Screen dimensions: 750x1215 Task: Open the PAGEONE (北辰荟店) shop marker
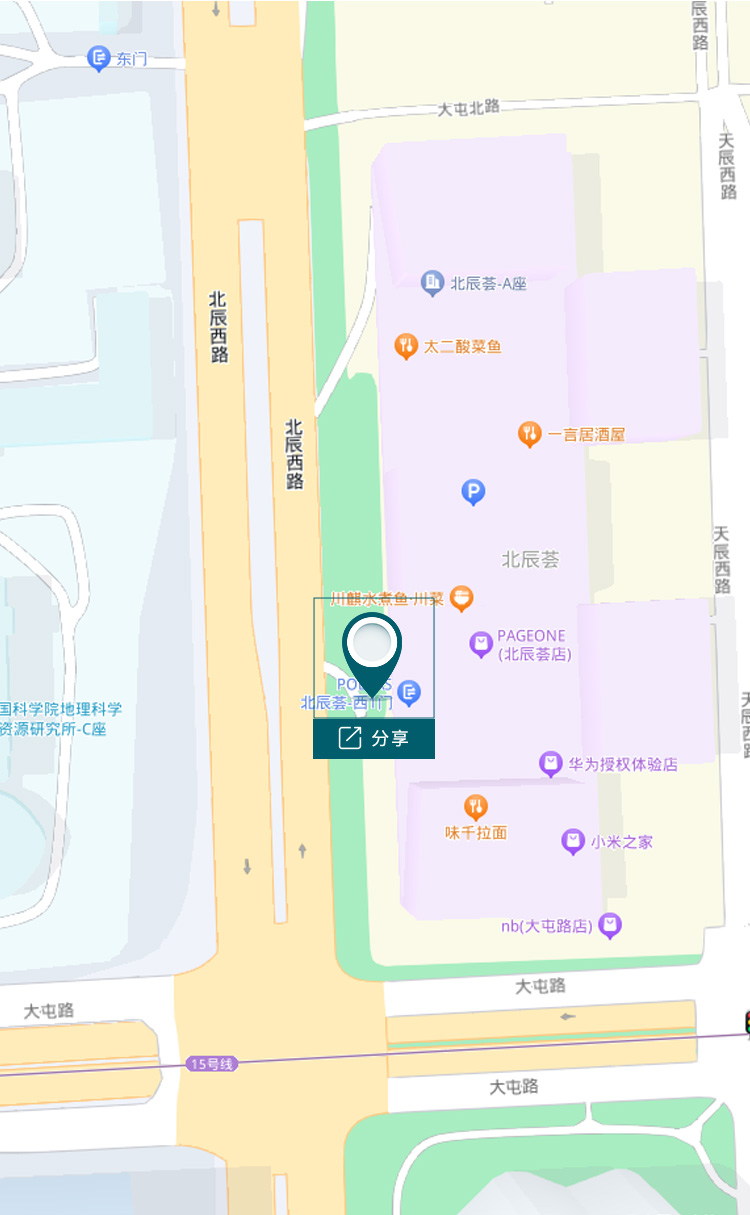pos(481,644)
